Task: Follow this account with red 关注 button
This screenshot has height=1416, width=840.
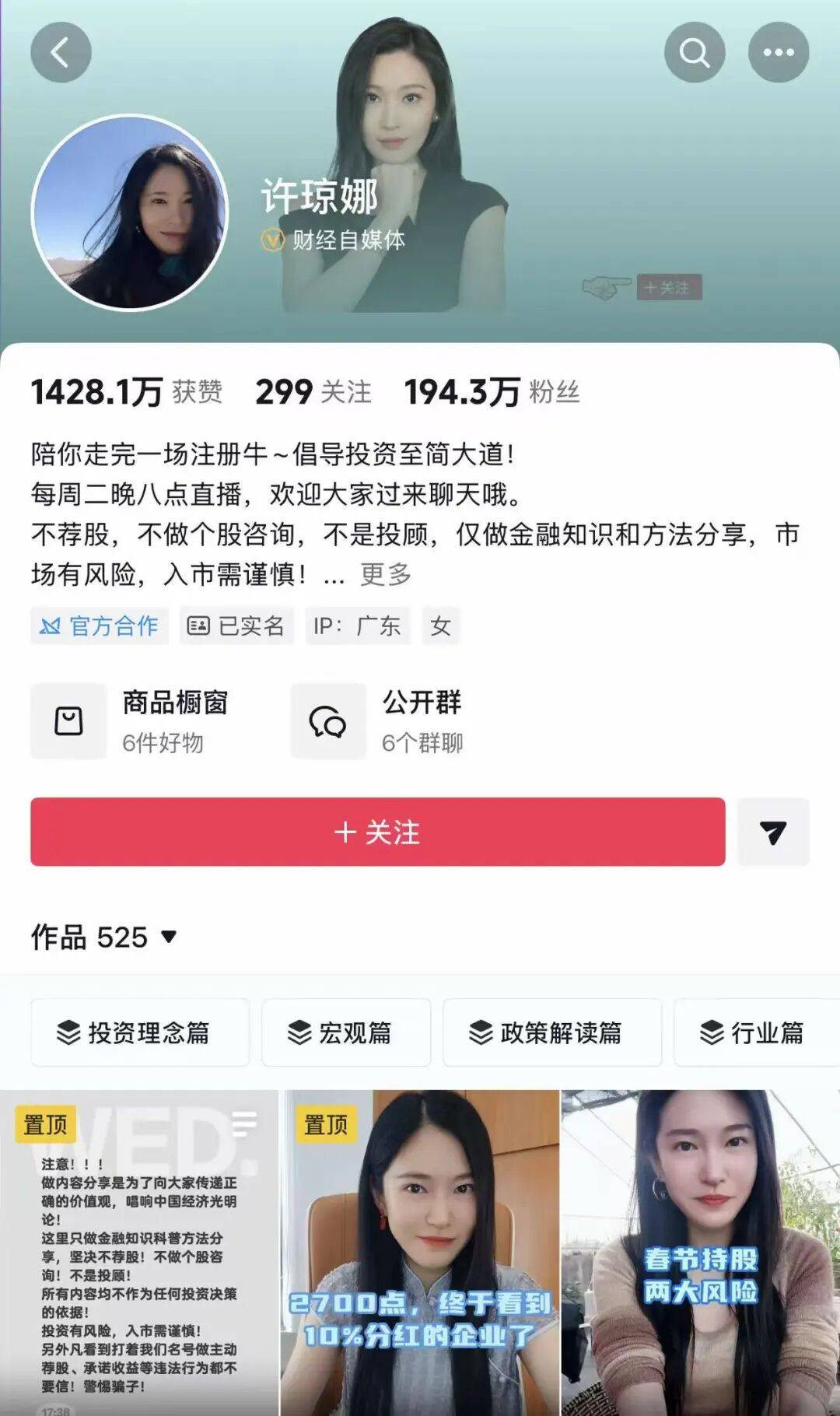Action: (377, 832)
